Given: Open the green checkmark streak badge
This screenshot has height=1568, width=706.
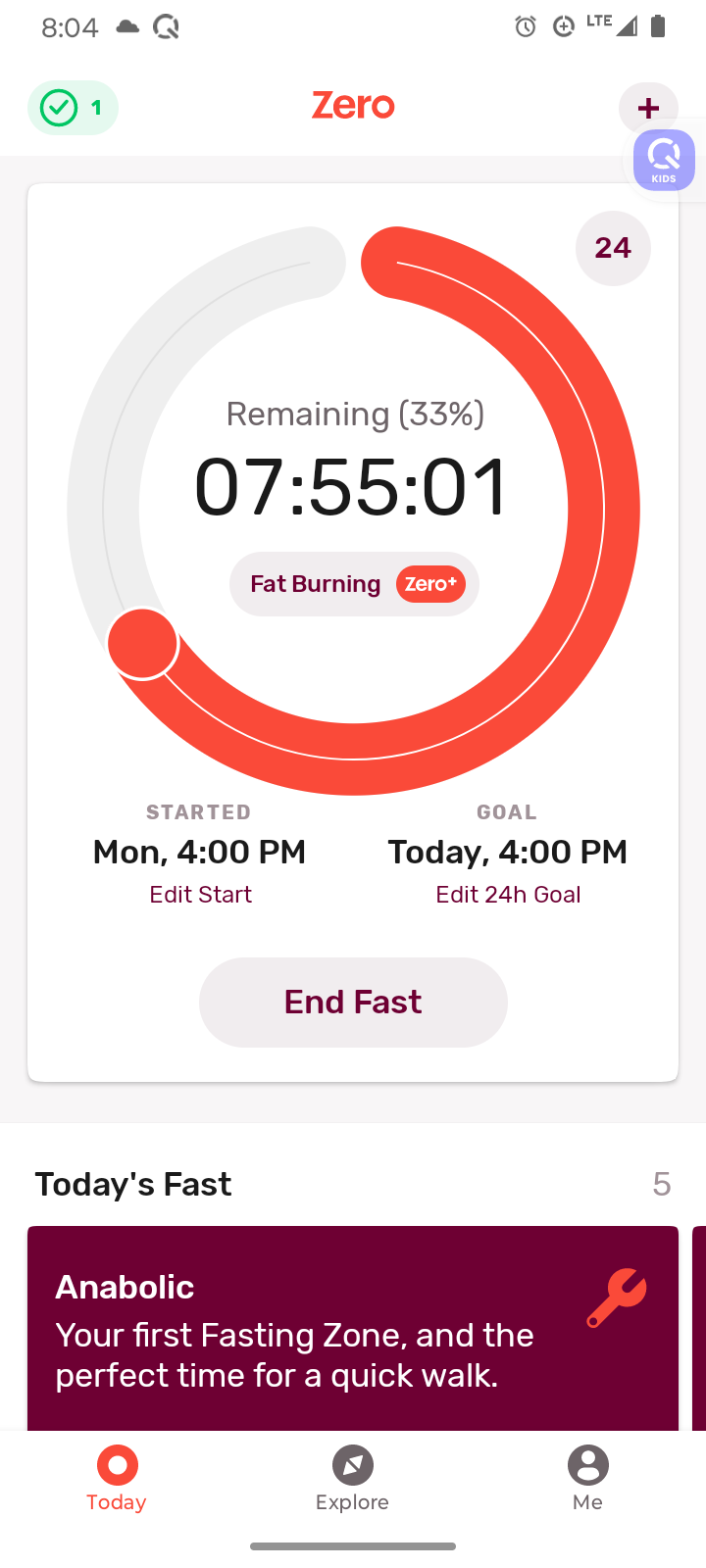Looking at the screenshot, I should click(x=74, y=108).
